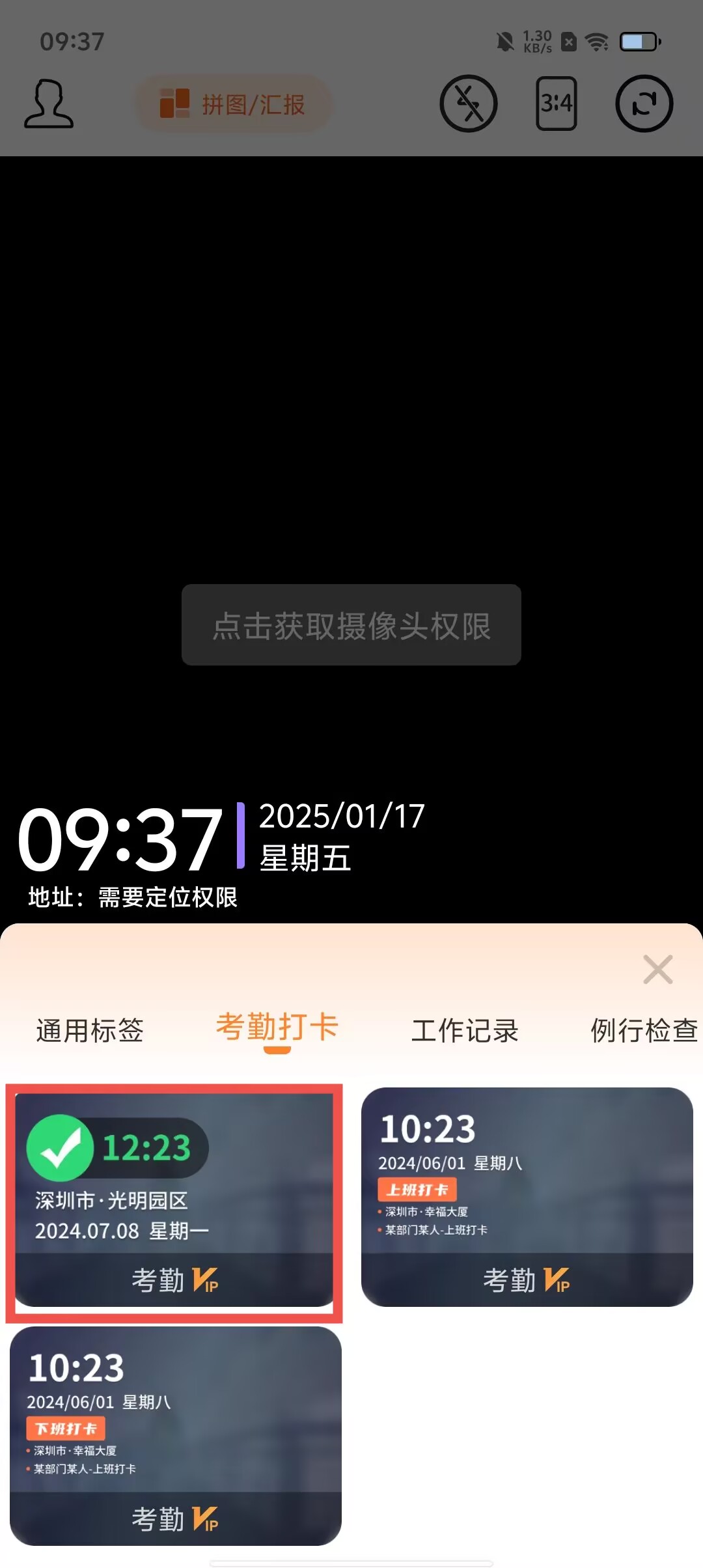Toggle the camera flash icon
703x1568 pixels.
pyautogui.click(x=469, y=104)
